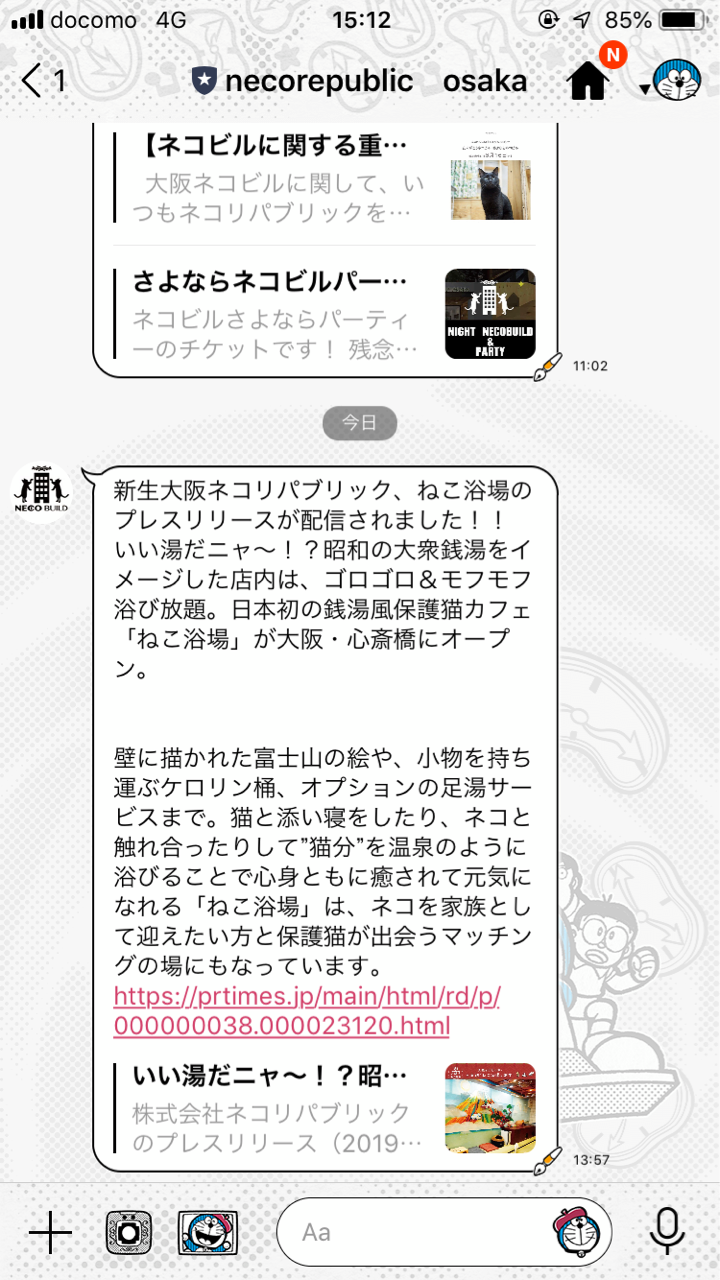Open the photo gallery picker

click(x=207, y=1231)
